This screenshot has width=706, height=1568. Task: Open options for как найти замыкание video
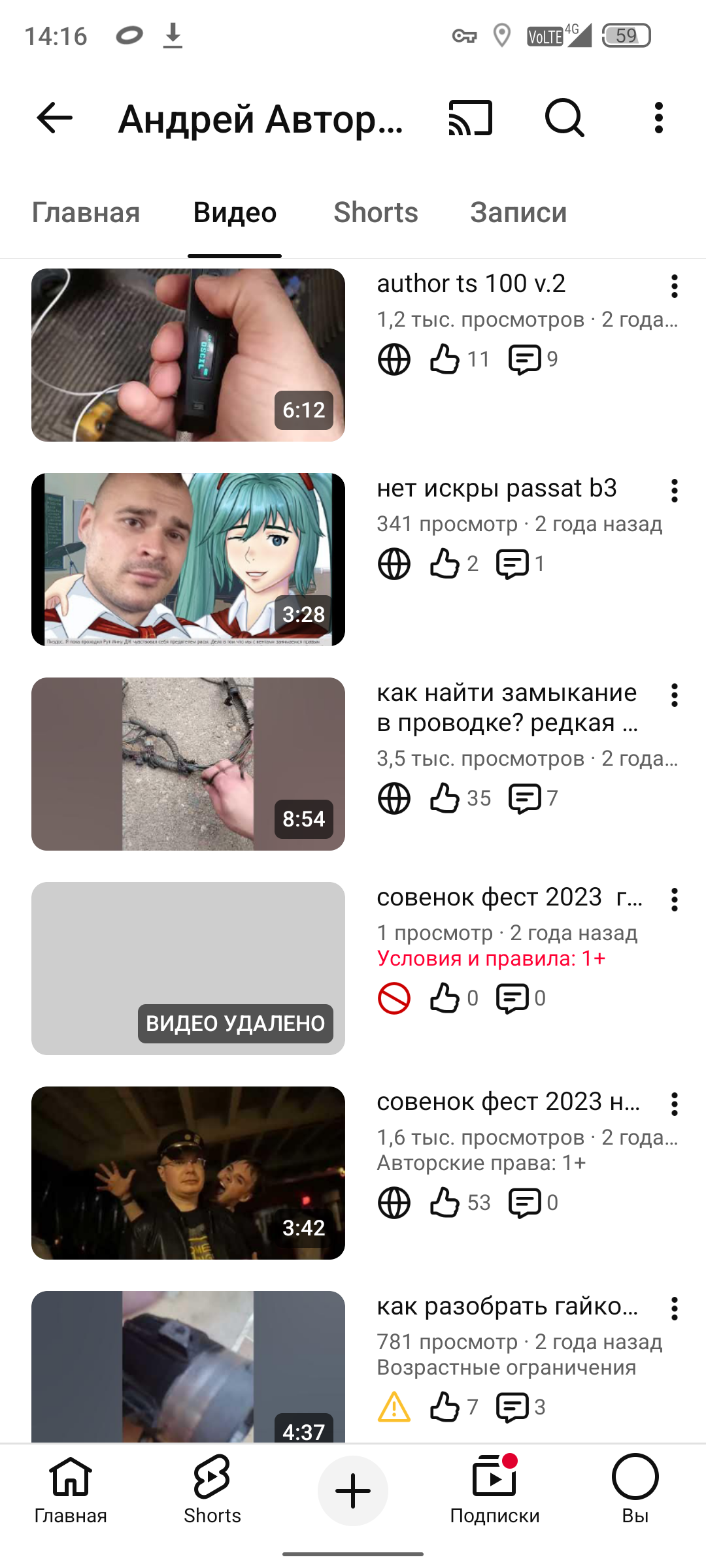pyautogui.click(x=674, y=695)
